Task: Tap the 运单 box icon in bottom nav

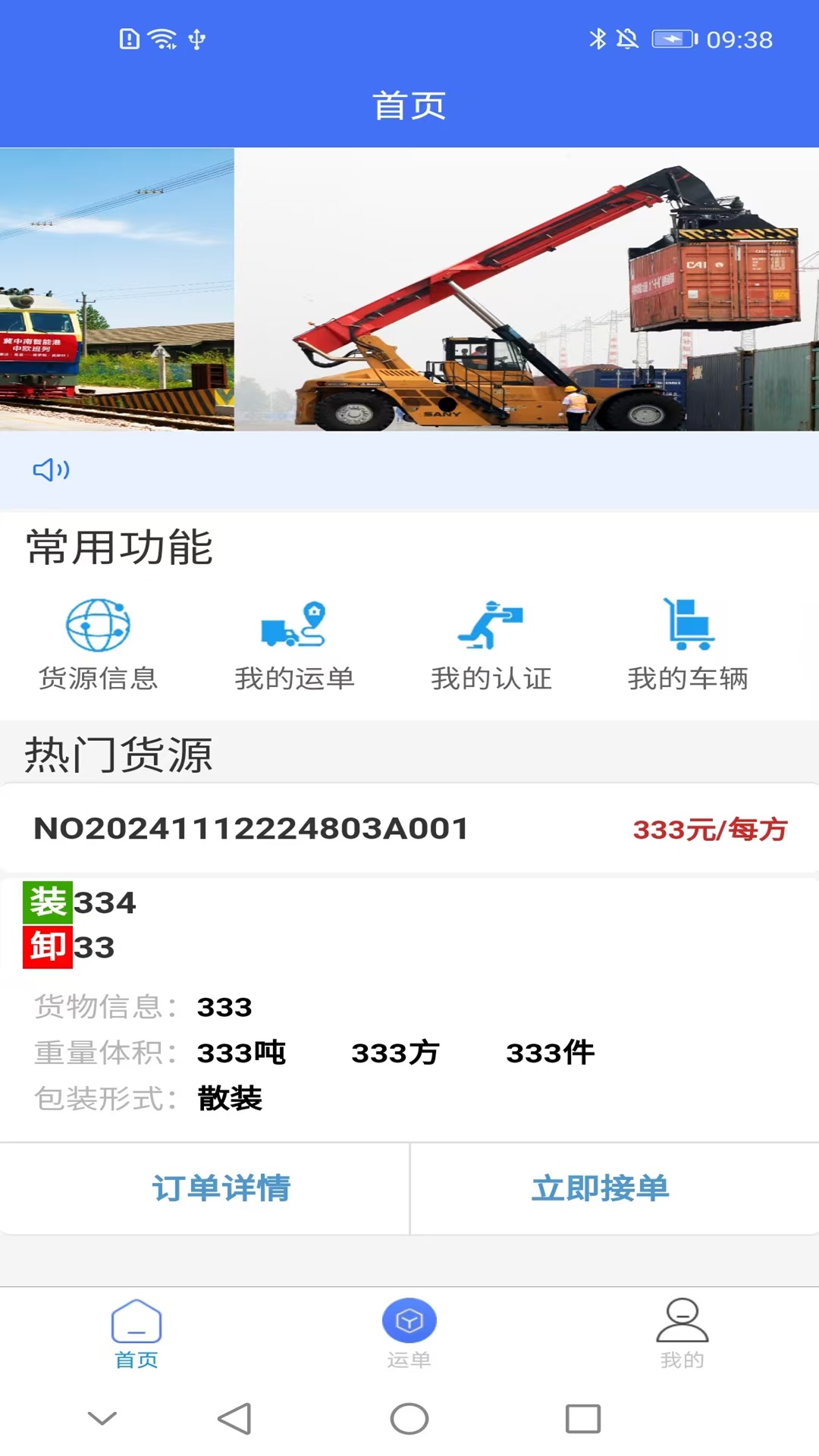Action: [x=409, y=1319]
